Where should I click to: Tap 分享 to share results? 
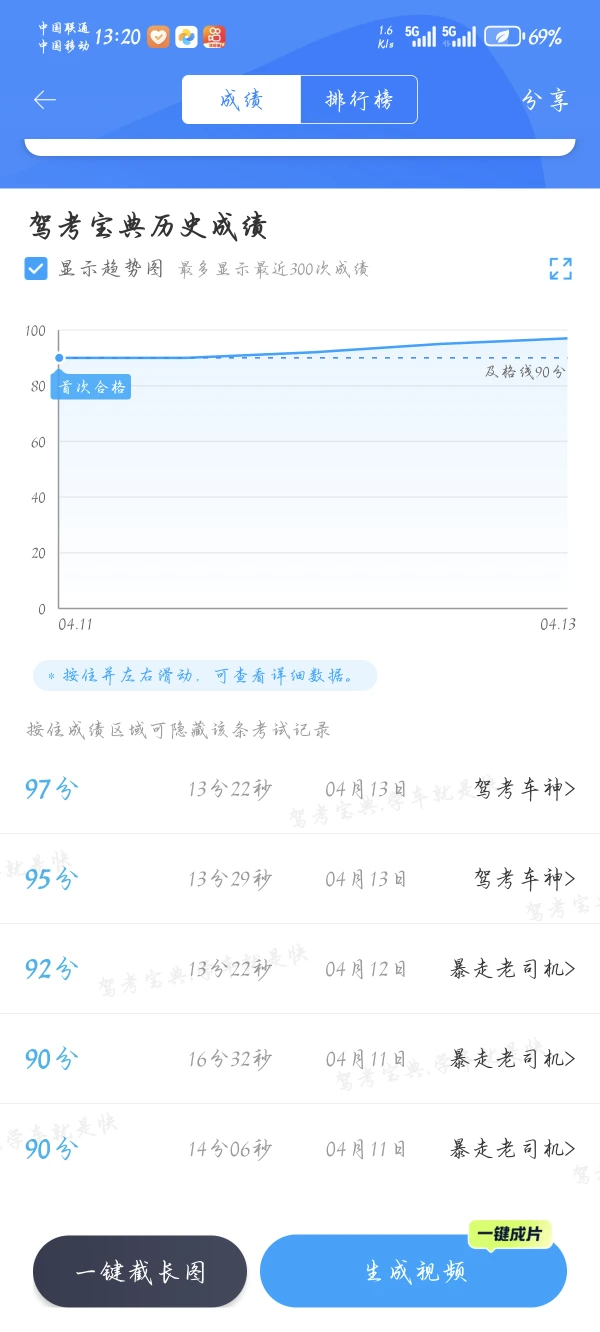coord(545,100)
